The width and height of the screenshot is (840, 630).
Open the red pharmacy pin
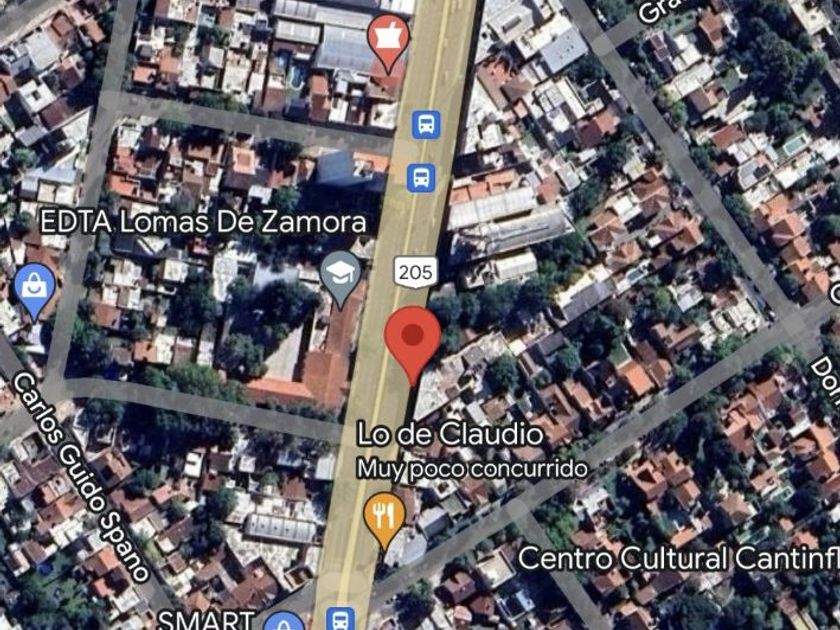point(388,43)
